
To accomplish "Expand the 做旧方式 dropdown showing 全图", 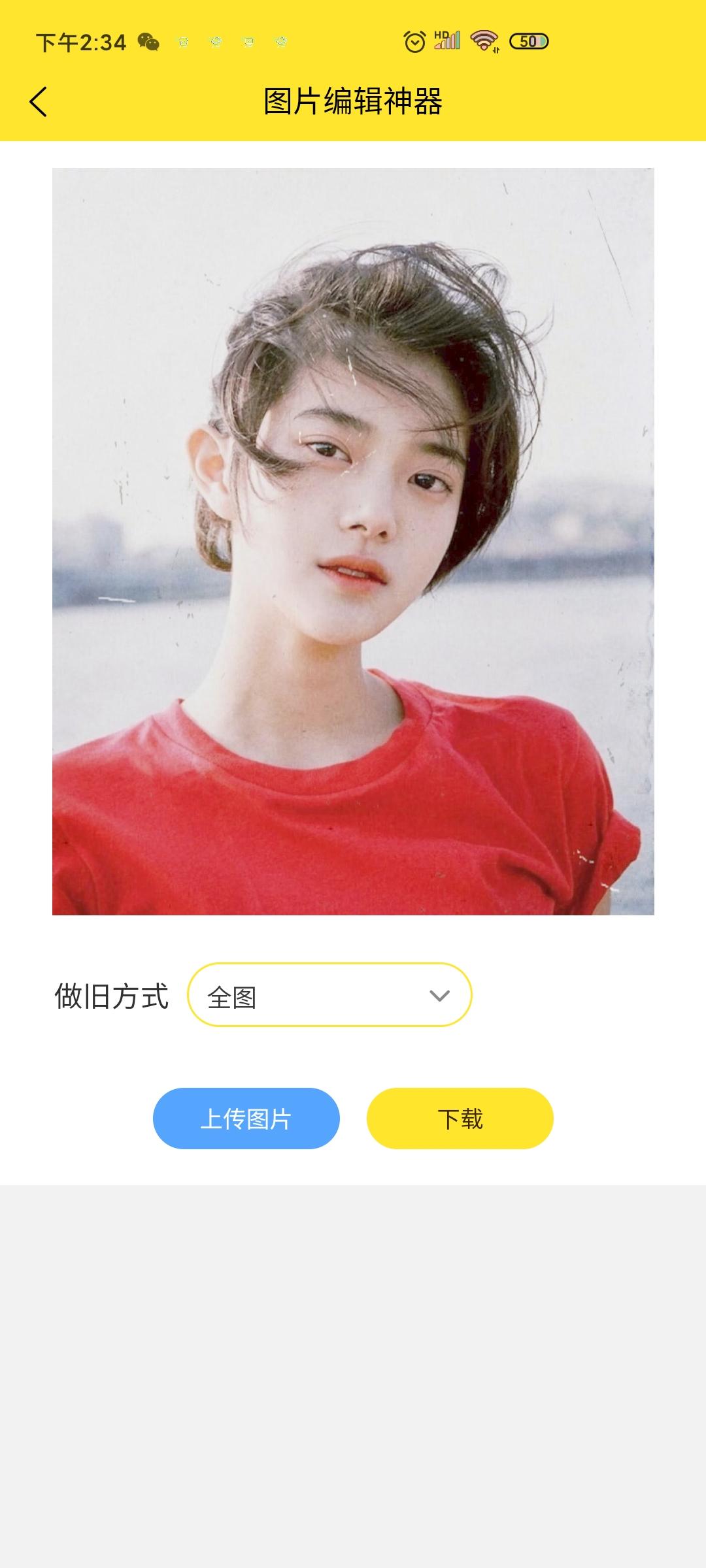I will pos(329,995).
